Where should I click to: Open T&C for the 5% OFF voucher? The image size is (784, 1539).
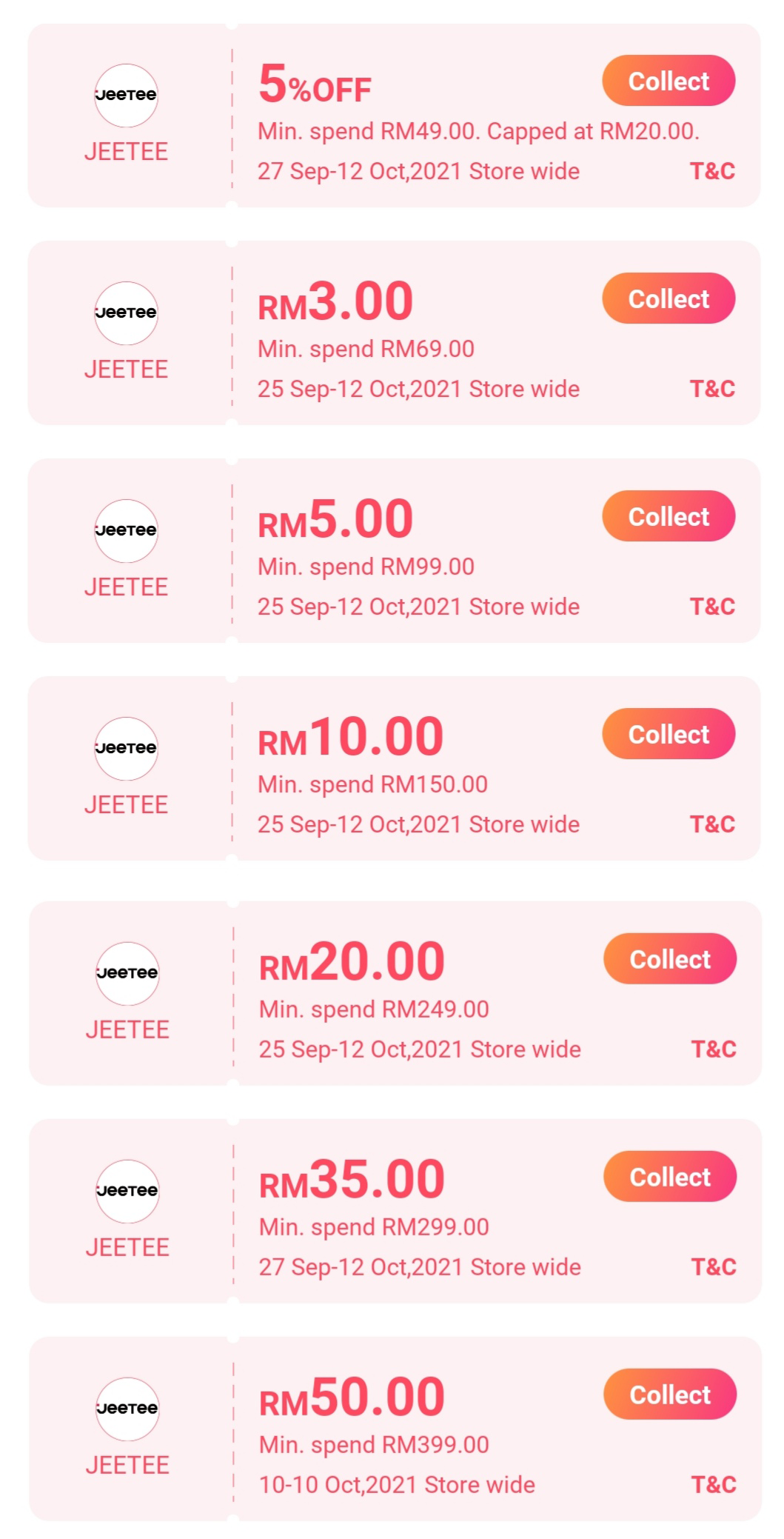click(711, 171)
